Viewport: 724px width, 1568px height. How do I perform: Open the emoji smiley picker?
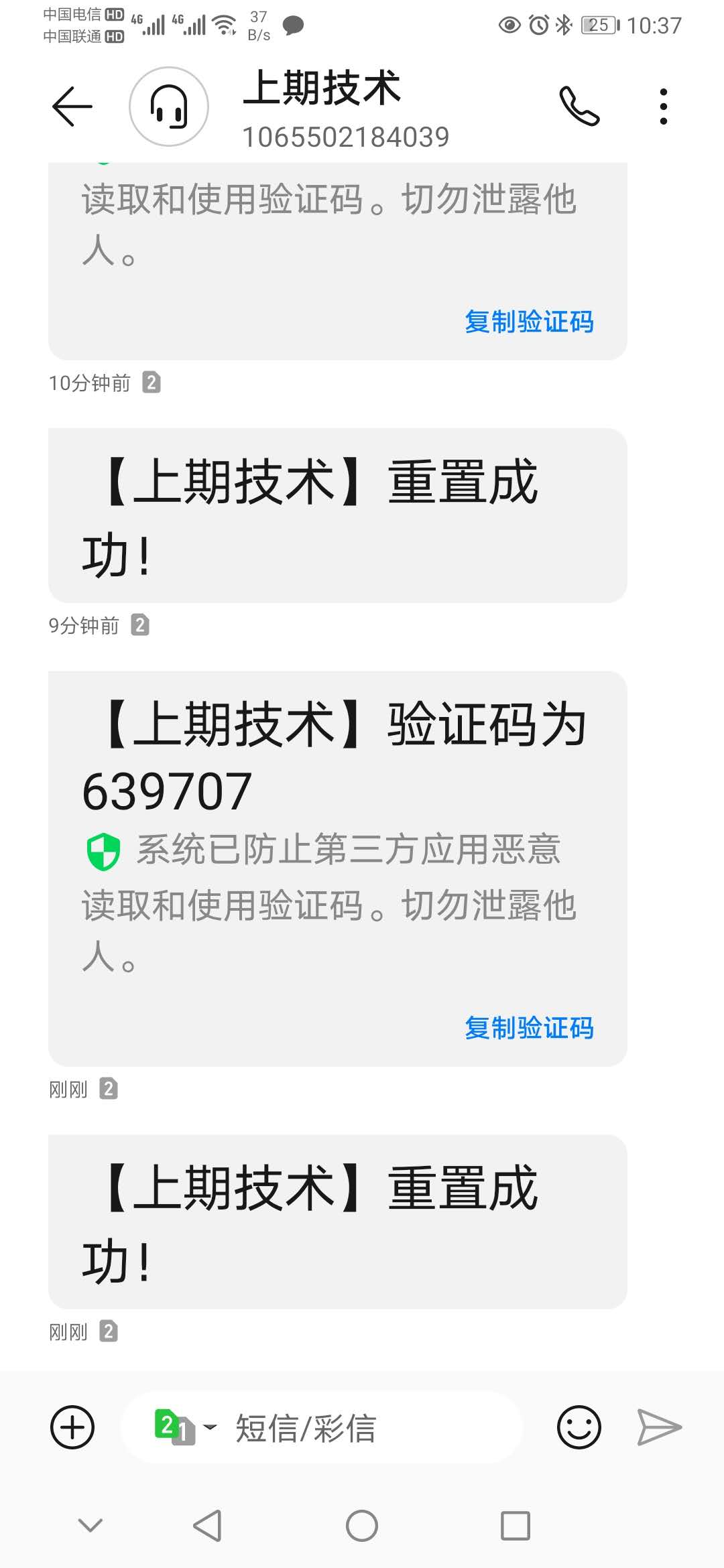click(x=579, y=1427)
